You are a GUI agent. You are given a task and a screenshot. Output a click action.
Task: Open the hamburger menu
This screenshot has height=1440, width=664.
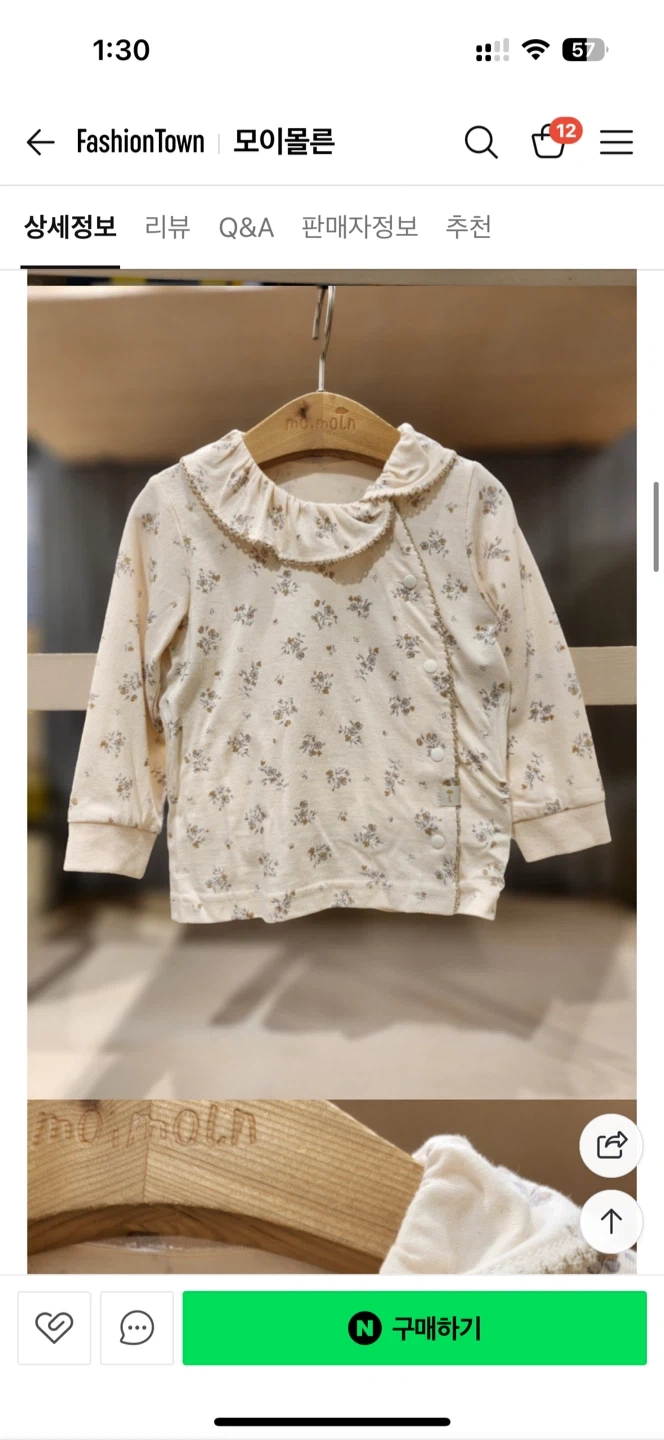click(616, 143)
